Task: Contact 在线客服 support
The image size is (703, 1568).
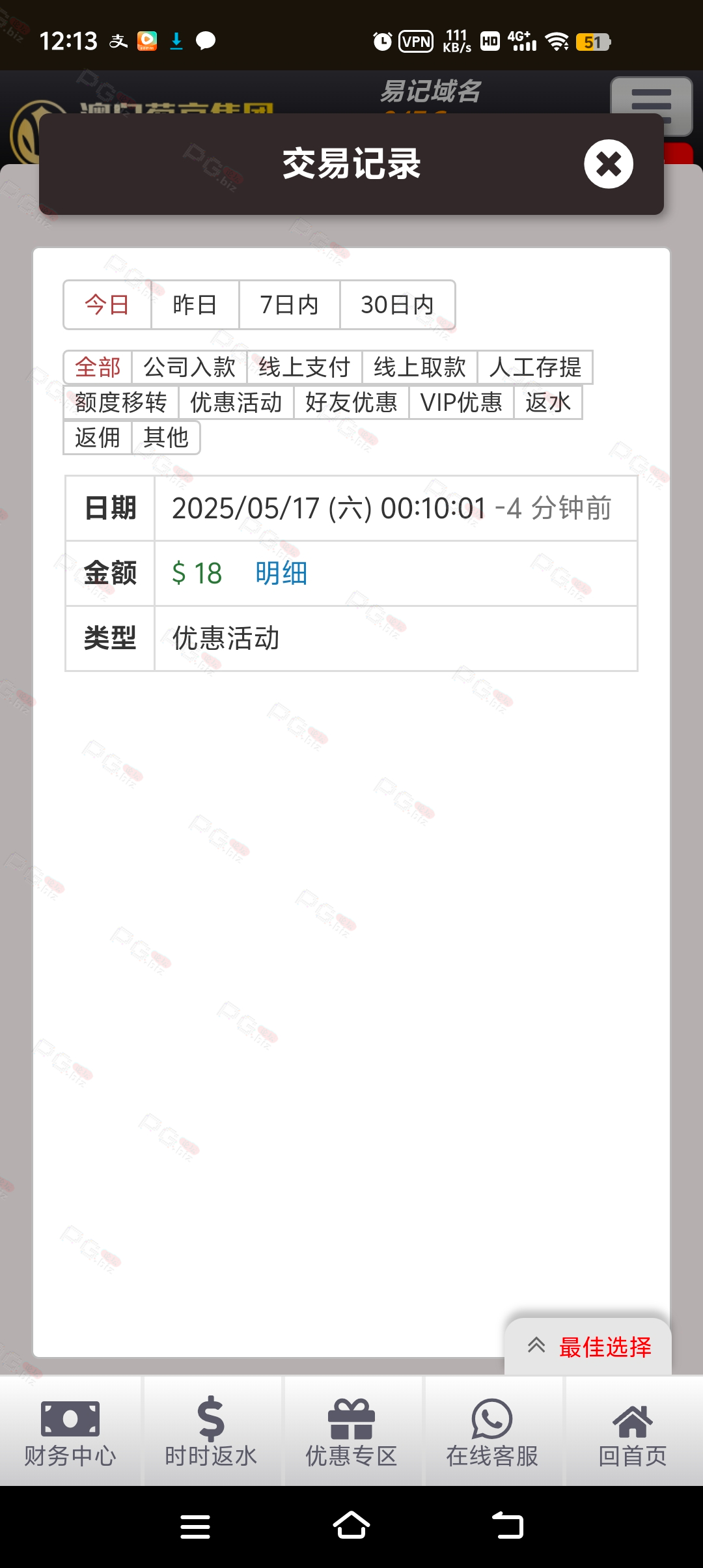Action: coord(492,1431)
